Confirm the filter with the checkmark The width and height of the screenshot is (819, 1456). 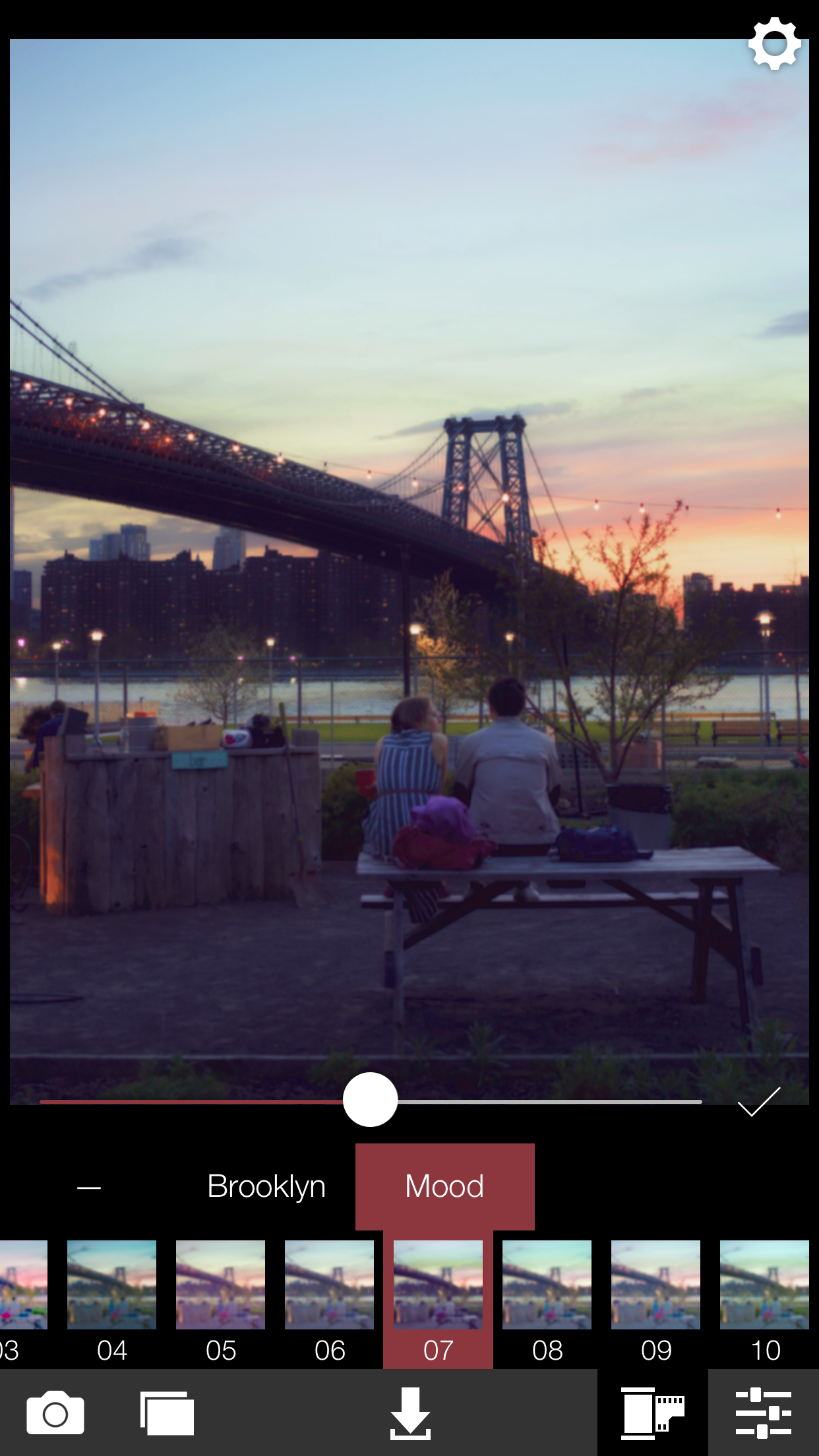coord(759,1102)
